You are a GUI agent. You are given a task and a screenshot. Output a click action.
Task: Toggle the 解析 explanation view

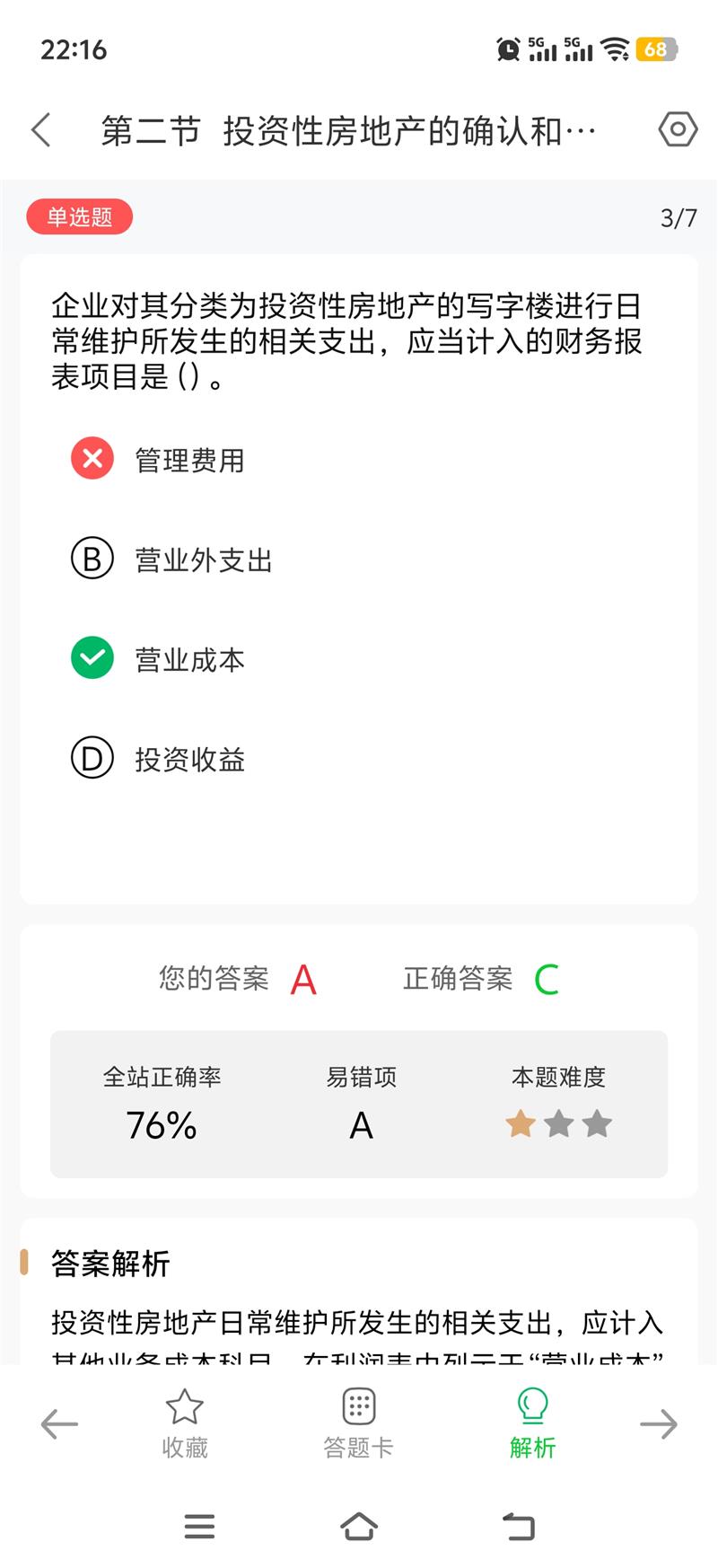[x=532, y=1424]
